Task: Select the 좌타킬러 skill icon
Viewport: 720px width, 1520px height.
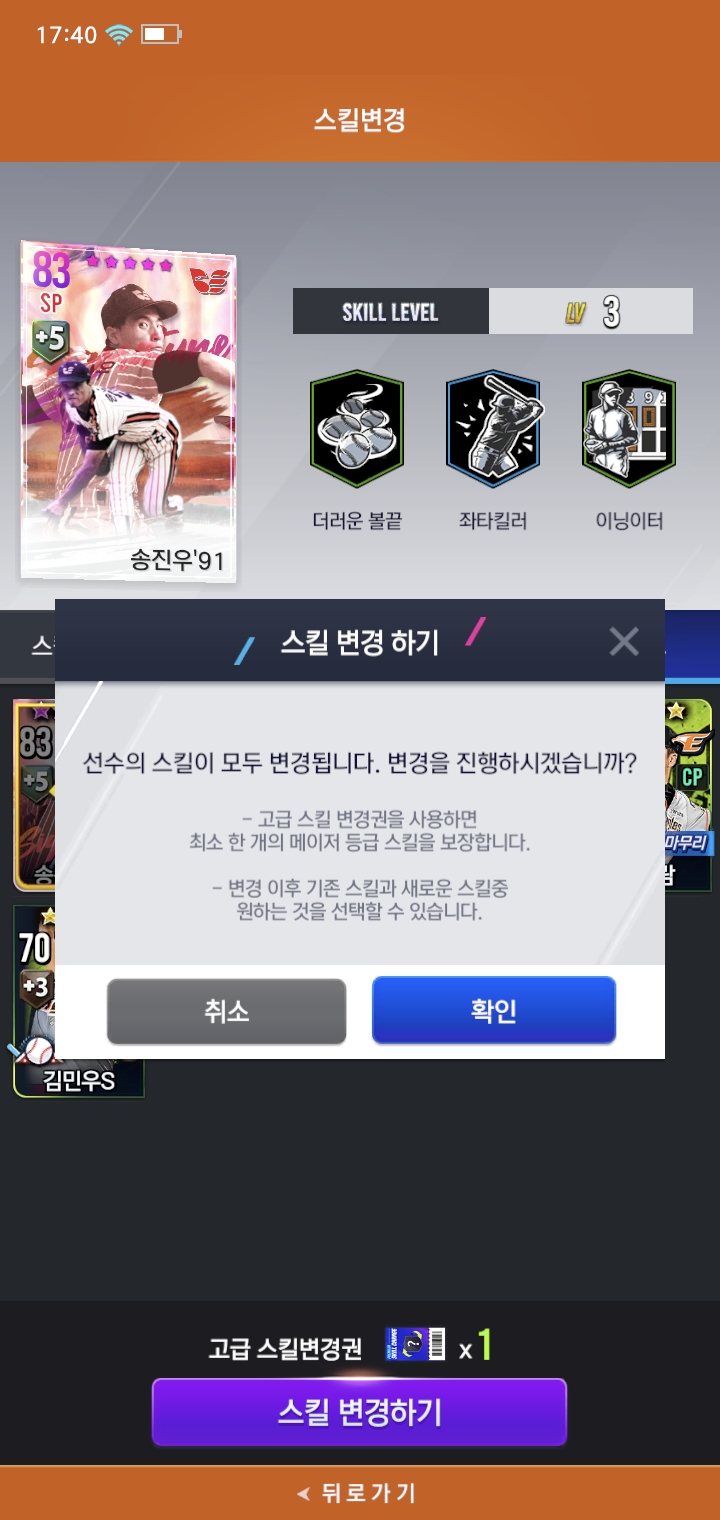Action: [x=493, y=429]
